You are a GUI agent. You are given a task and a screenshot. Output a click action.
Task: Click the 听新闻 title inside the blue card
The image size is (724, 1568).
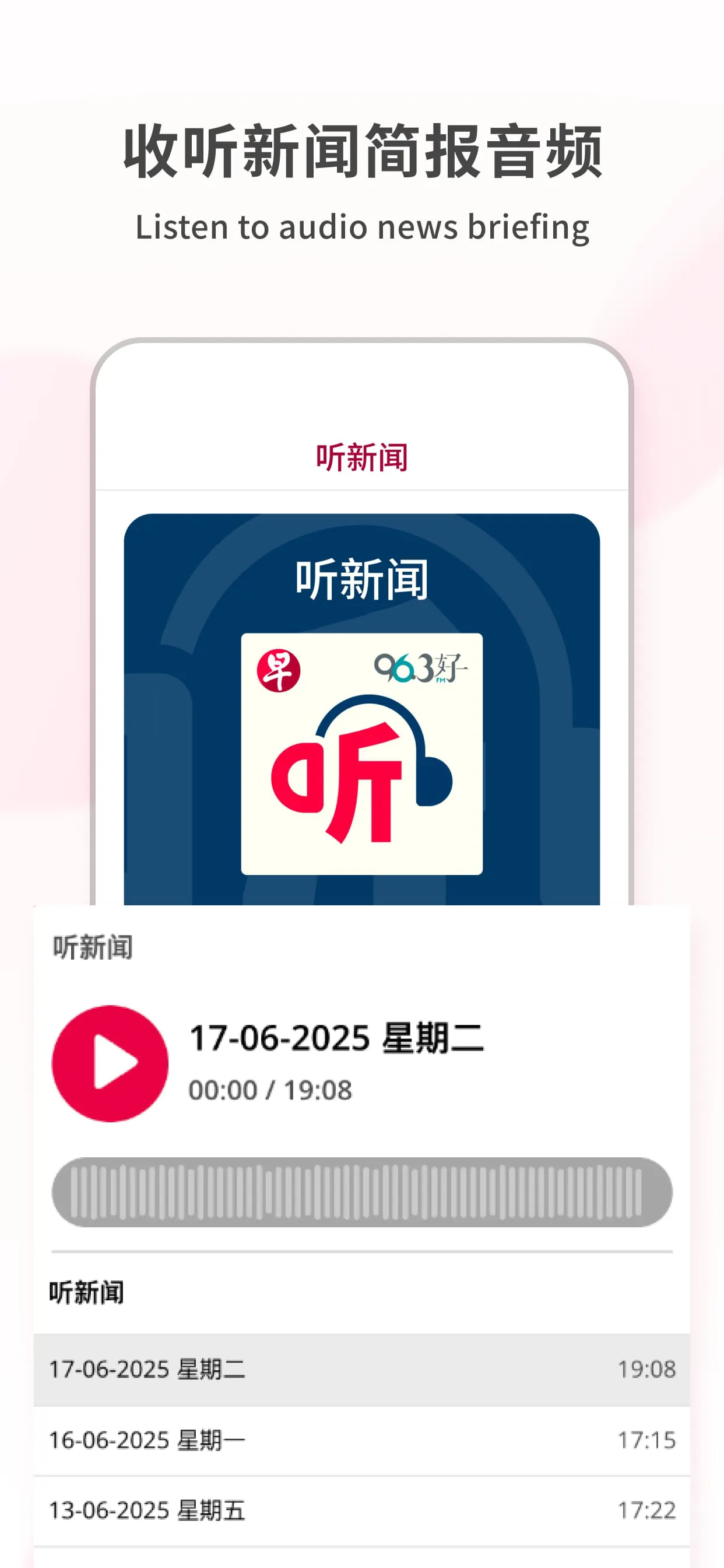[x=361, y=579]
